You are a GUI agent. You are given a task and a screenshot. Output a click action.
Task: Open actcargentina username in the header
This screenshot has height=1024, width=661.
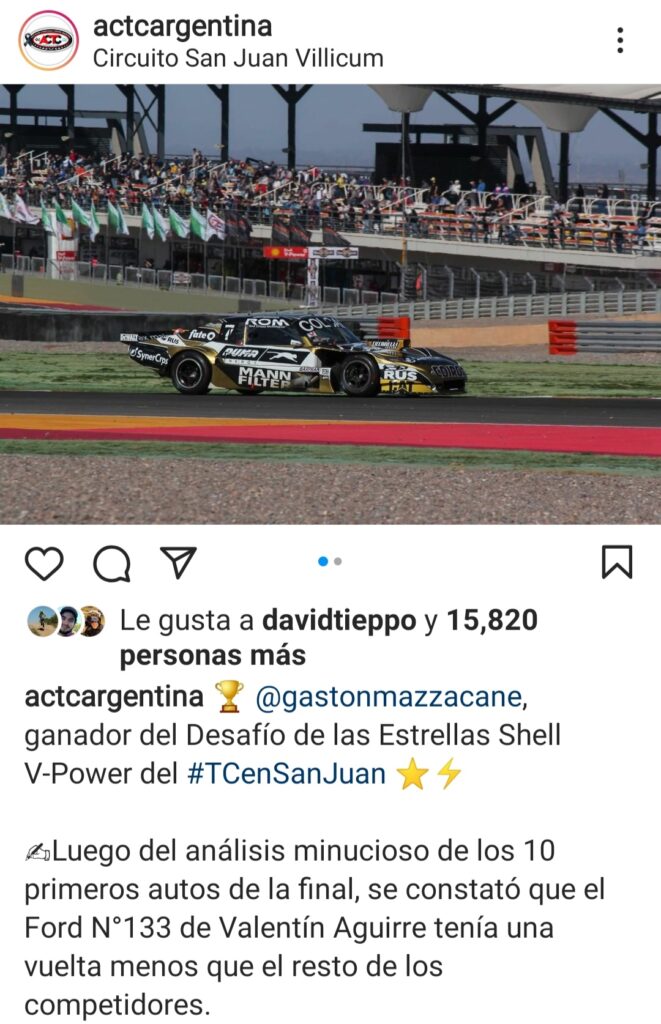click(x=182, y=26)
